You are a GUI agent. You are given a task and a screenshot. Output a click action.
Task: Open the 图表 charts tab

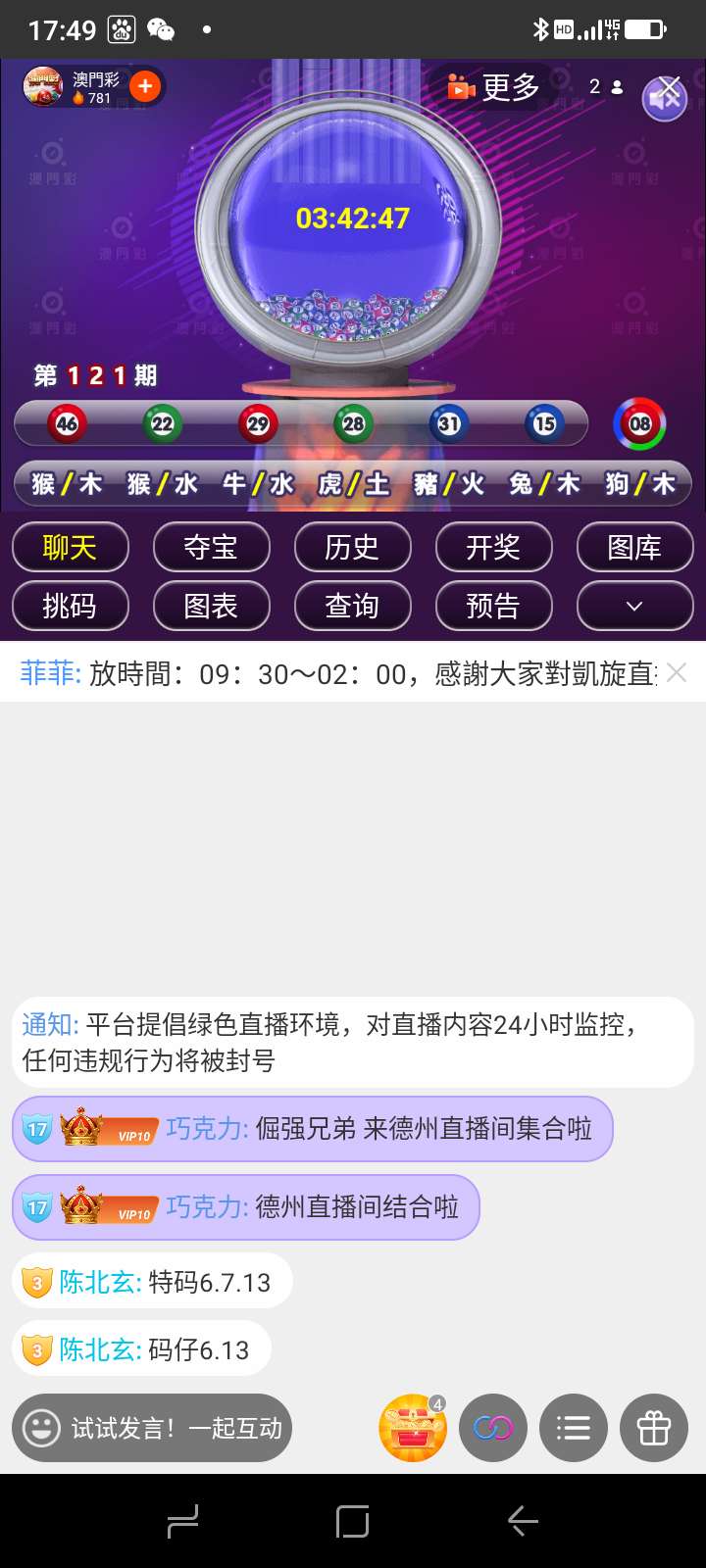tap(211, 606)
